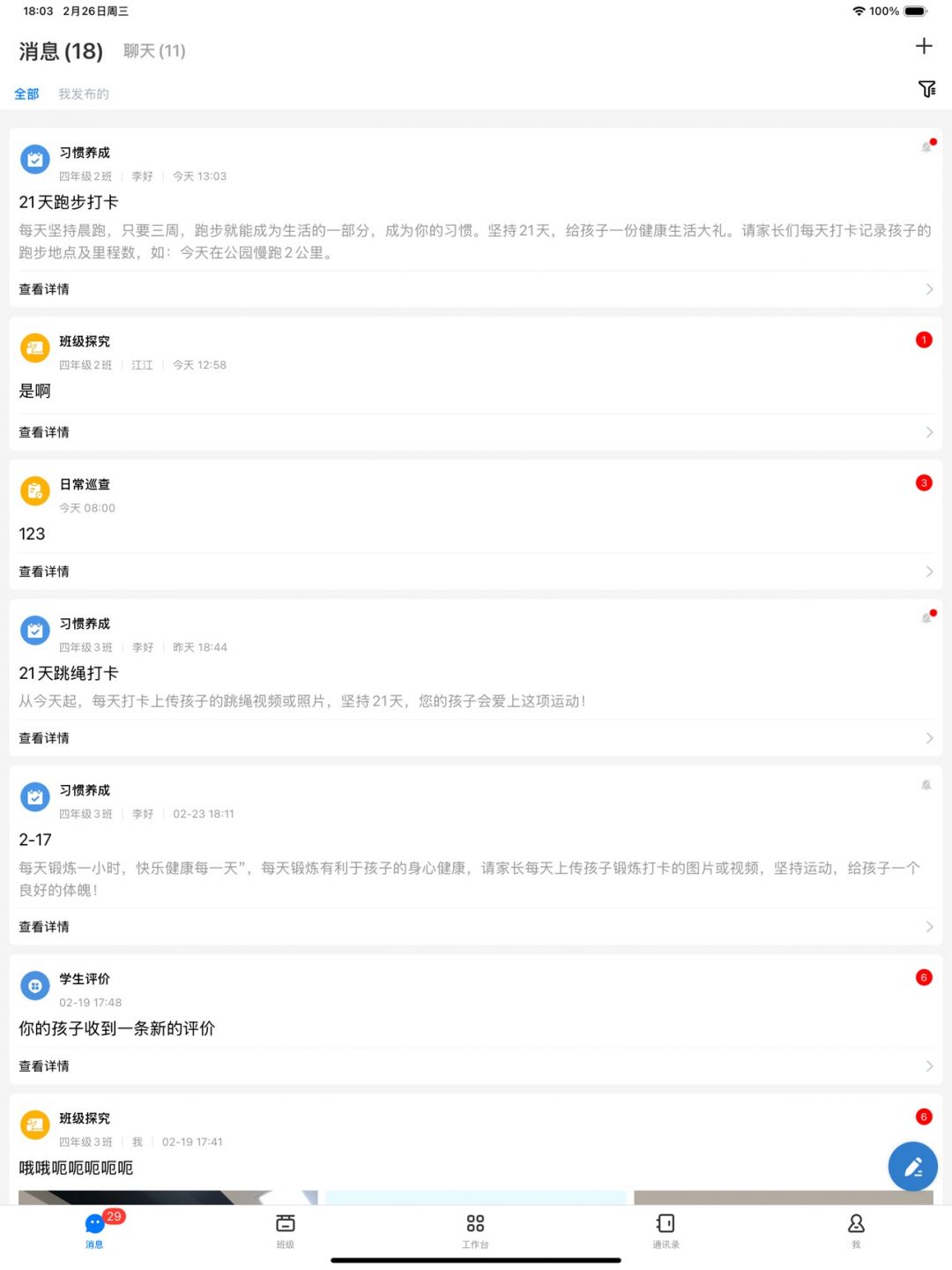View details of 21天跳绳打卡
The height and width of the screenshot is (1270, 952).
tap(476, 738)
